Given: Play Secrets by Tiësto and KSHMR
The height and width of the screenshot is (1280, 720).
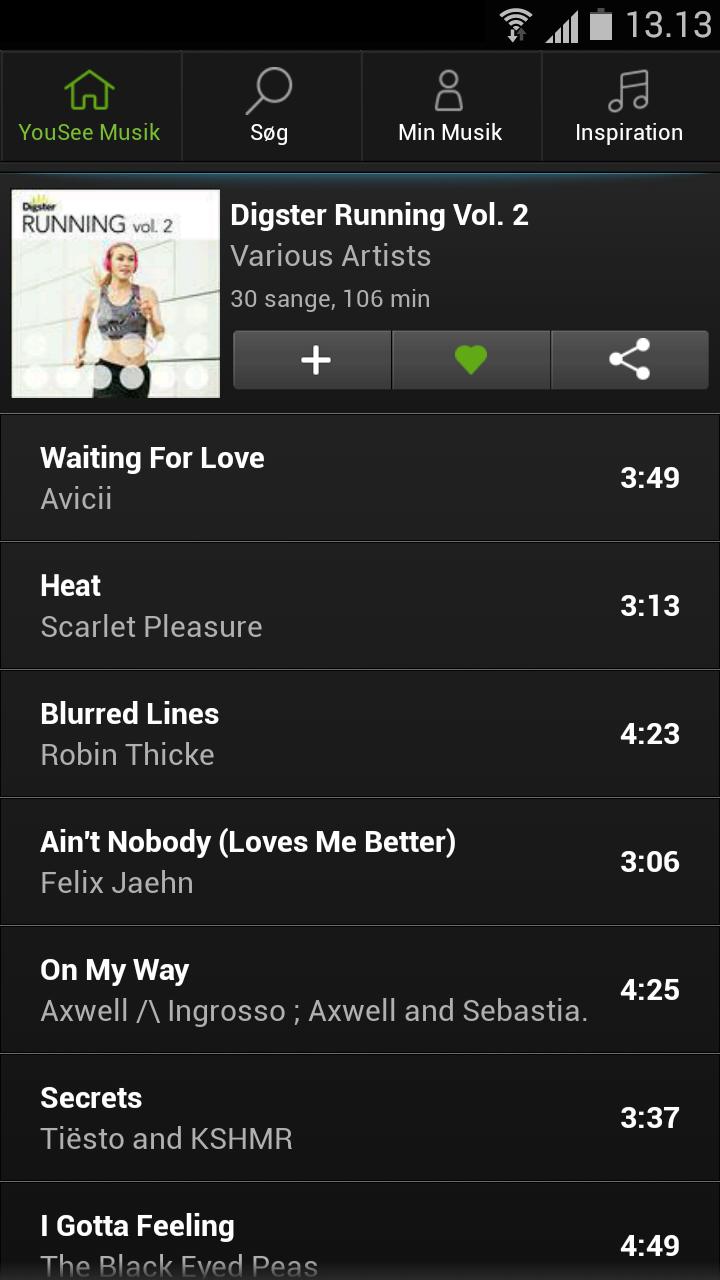Looking at the screenshot, I should click(360, 1118).
